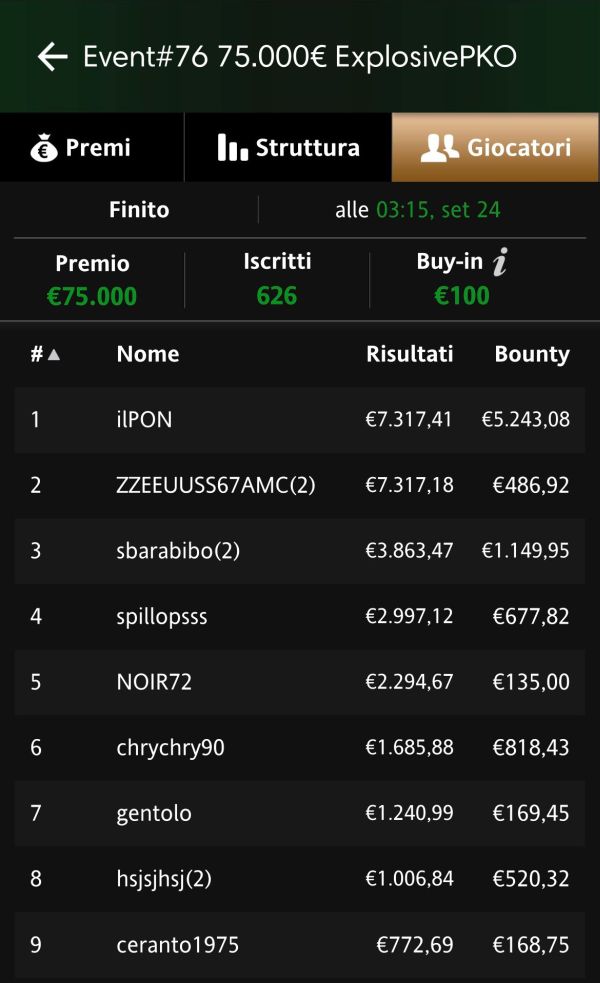This screenshot has width=600, height=983.
Task: Open the Buy-in info icon
Action: pos(500,261)
